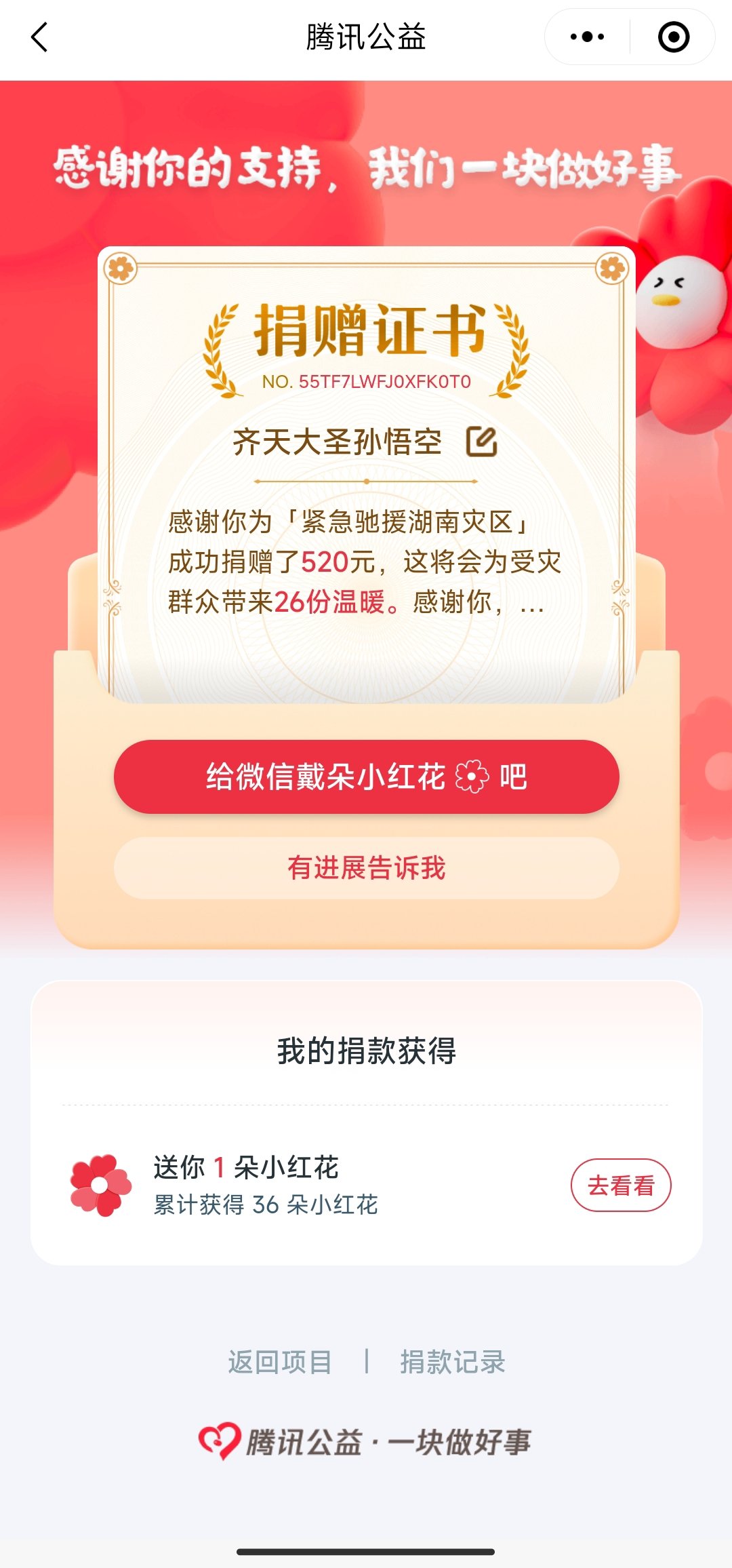Close the mini program with the circle icon
Screen dimensions: 732x1568
(673, 37)
